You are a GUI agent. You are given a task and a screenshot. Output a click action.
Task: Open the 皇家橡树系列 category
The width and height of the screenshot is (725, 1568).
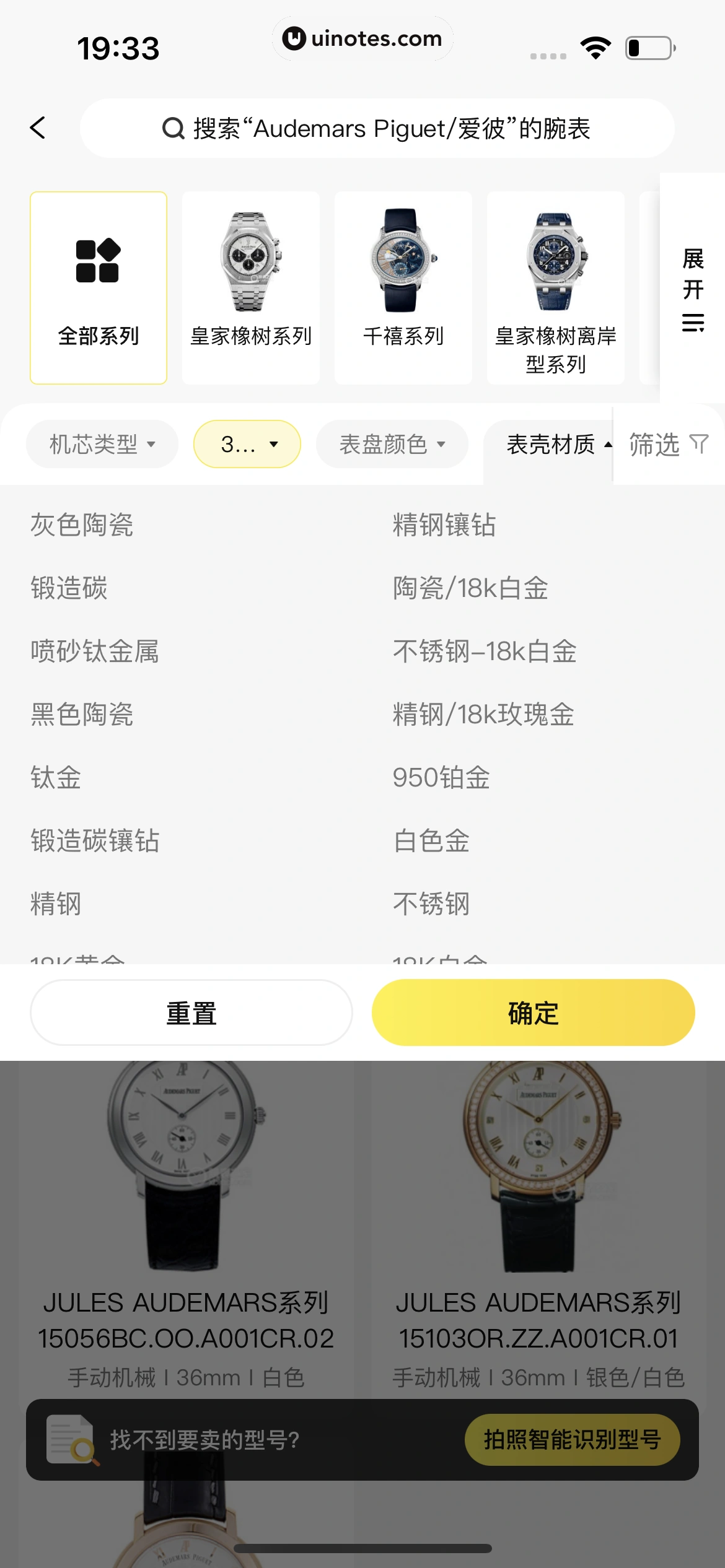(x=251, y=287)
